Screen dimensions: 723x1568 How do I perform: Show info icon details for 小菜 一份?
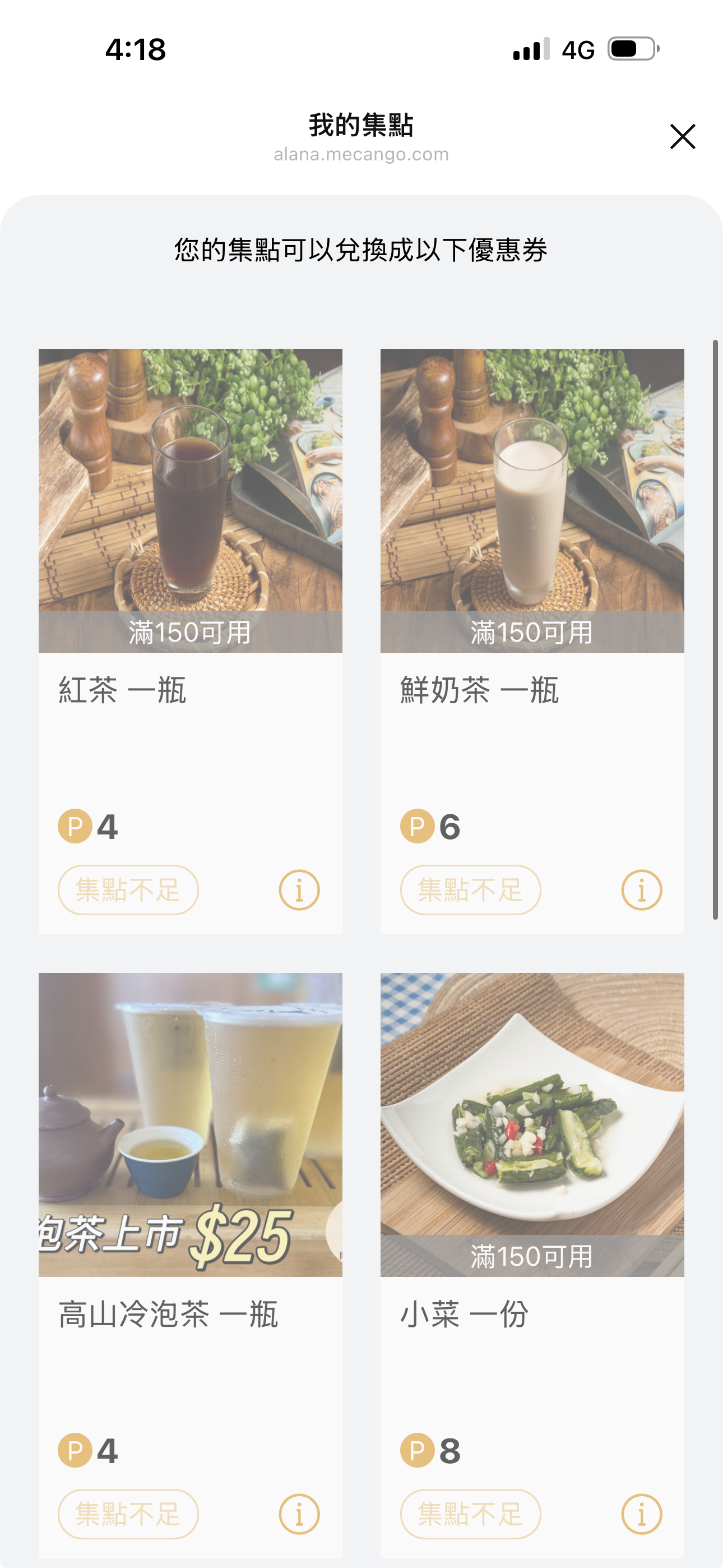(641, 1514)
